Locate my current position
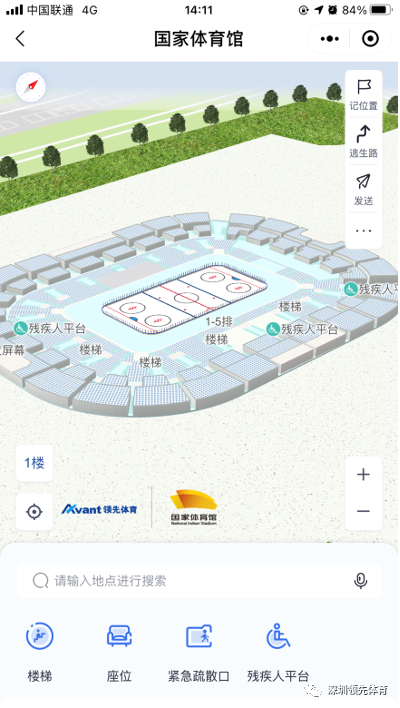 click(x=34, y=512)
